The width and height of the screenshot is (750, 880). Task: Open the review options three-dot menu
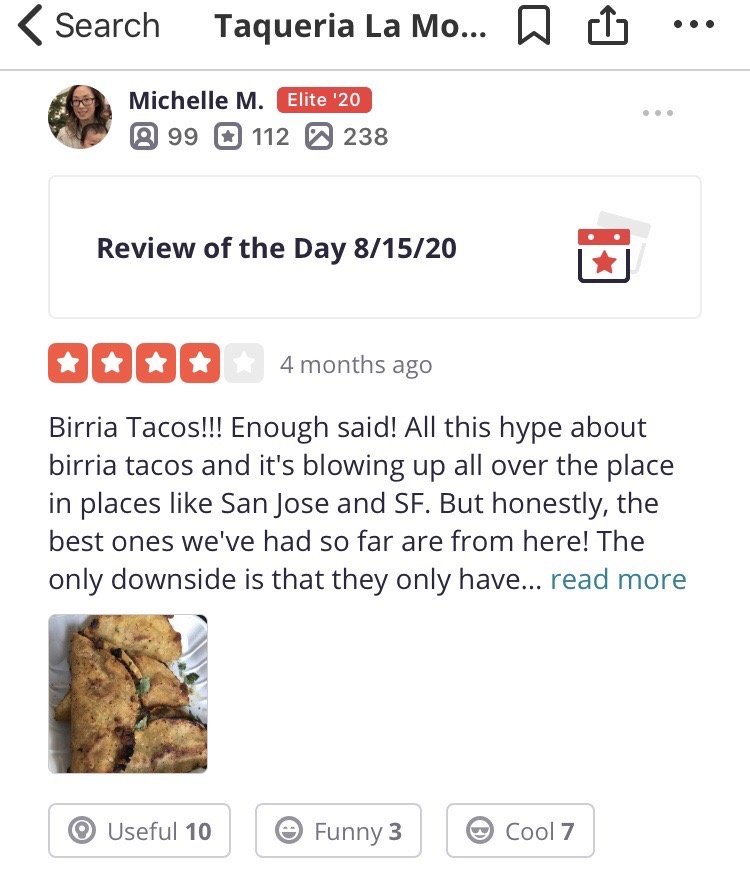657,113
